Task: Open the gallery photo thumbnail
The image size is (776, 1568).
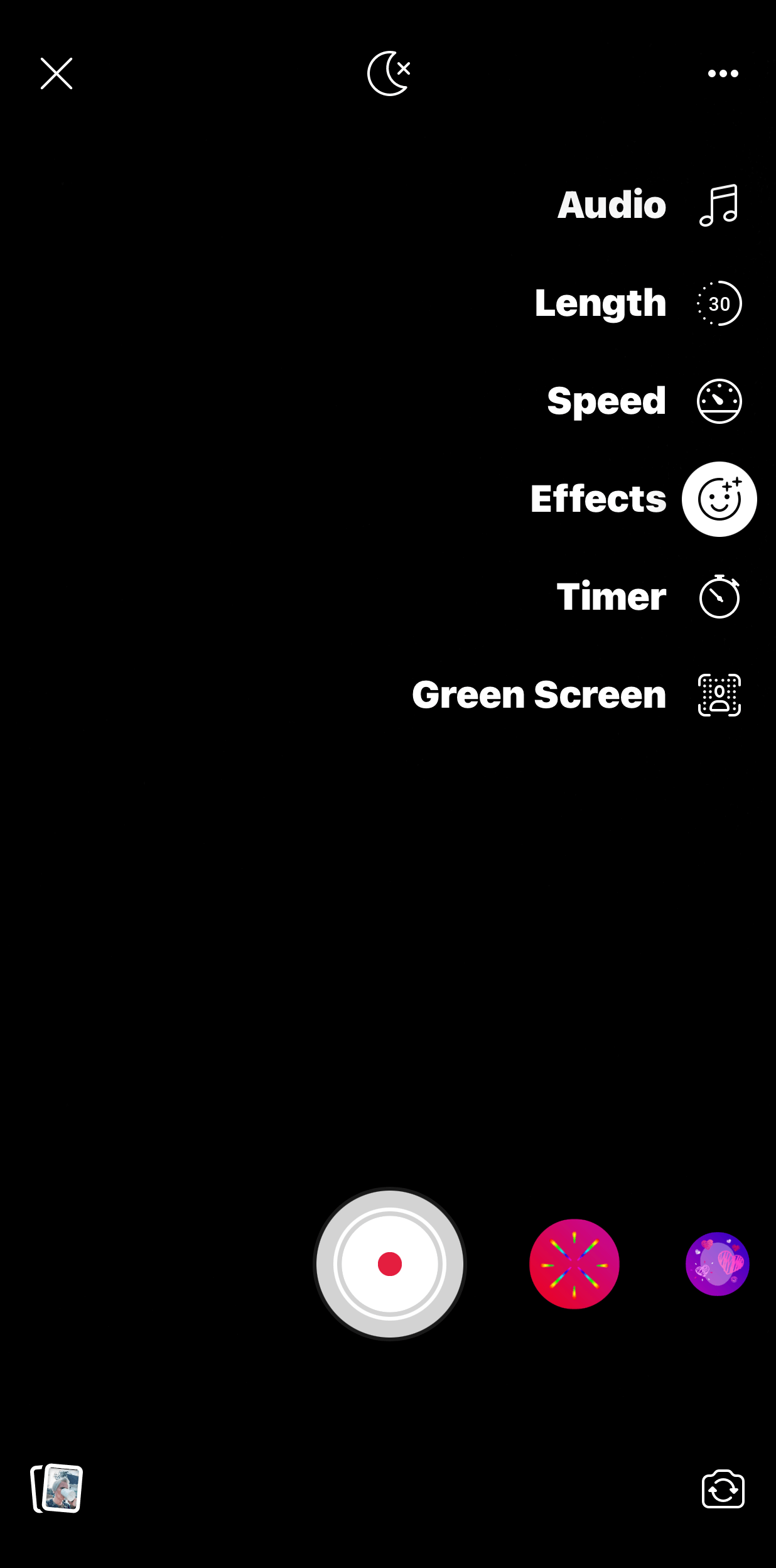Action: (57, 1488)
